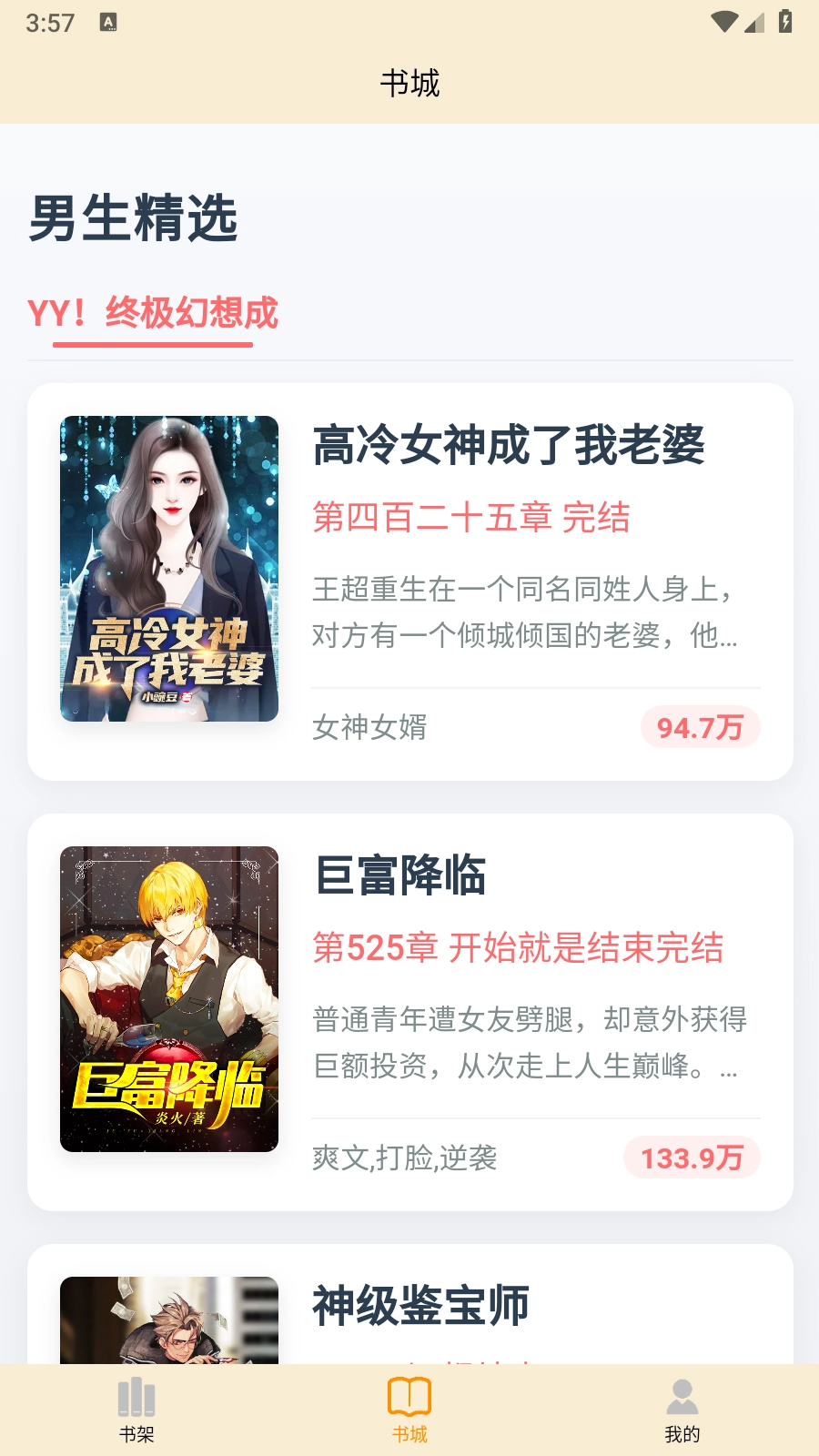Tap the 女神女婿 tag label
The width and height of the screenshot is (819, 1456).
(371, 727)
